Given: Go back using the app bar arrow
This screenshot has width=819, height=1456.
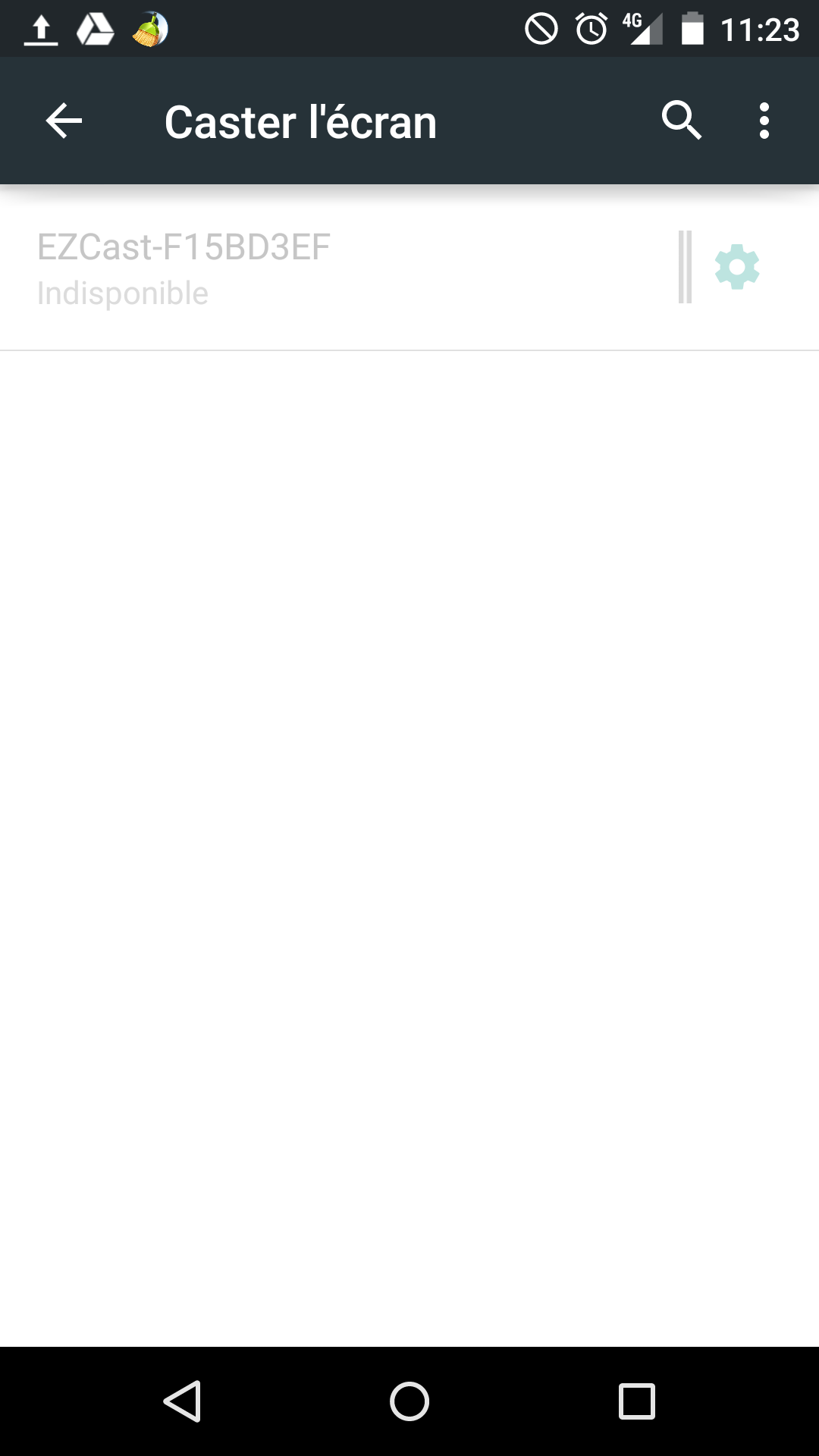Looking at the screenshot, I should (64, 121).
